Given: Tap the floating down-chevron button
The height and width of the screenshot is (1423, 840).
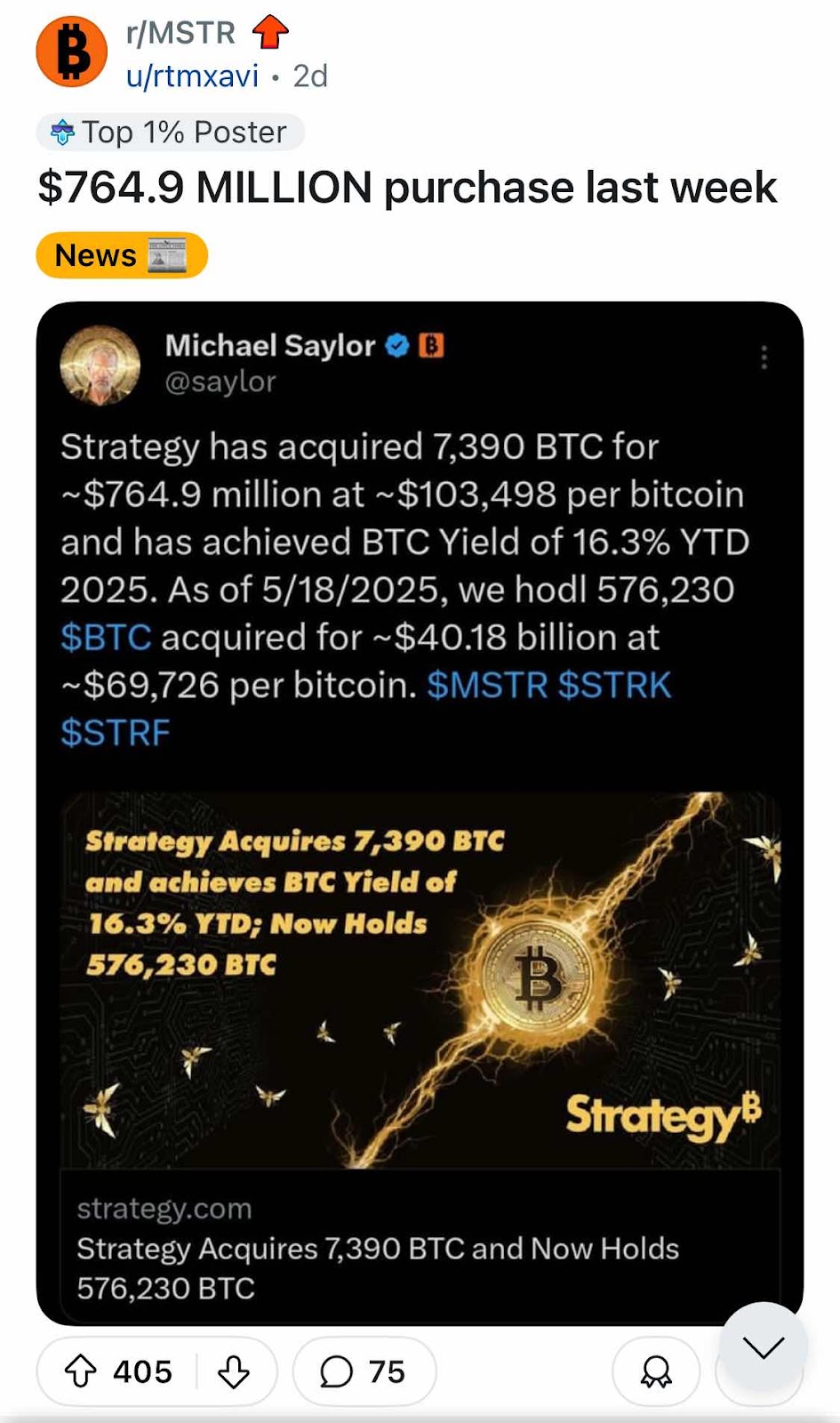Looking at the screenshot, I should pos(764,1347).
